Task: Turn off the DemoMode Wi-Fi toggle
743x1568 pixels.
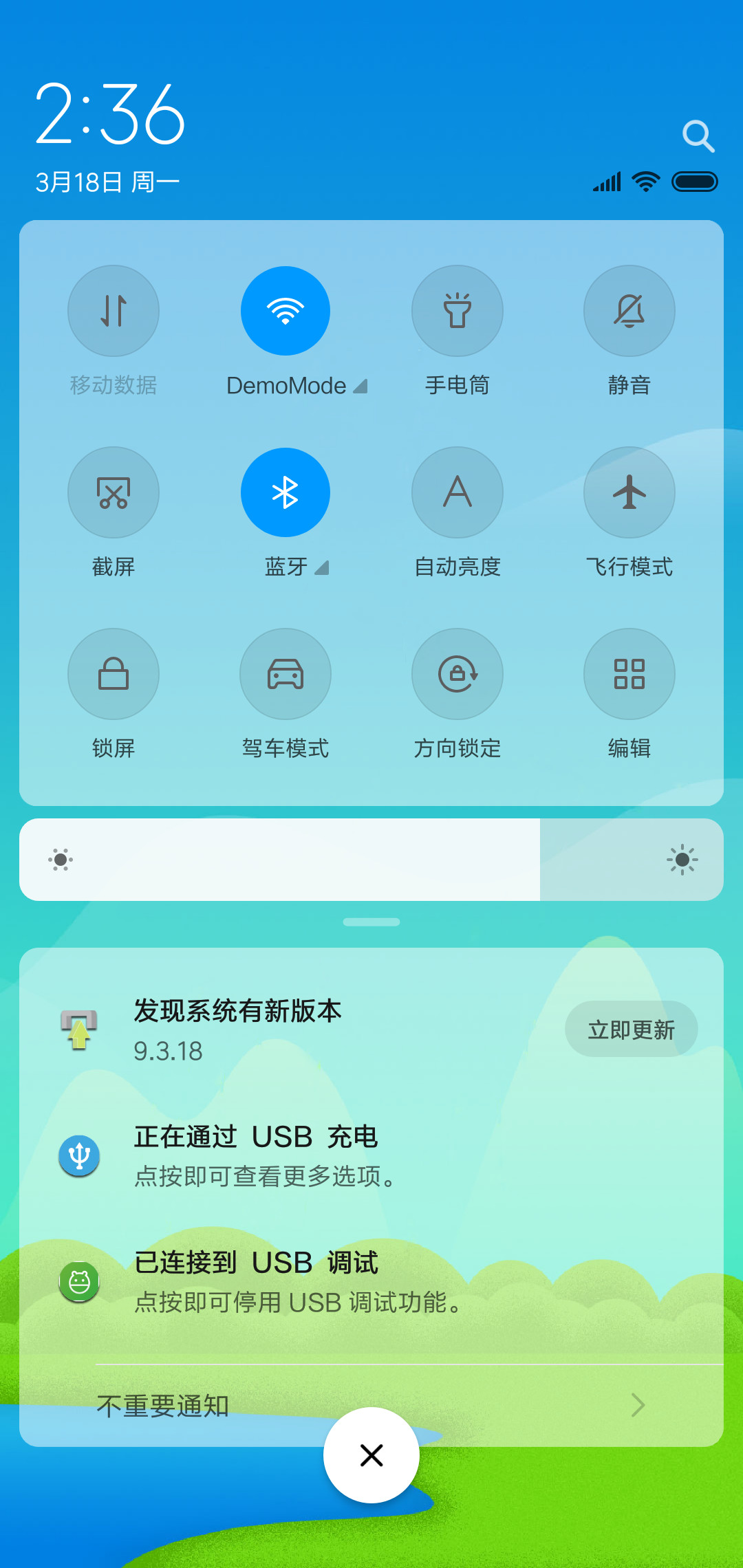Action: [286, 311]
